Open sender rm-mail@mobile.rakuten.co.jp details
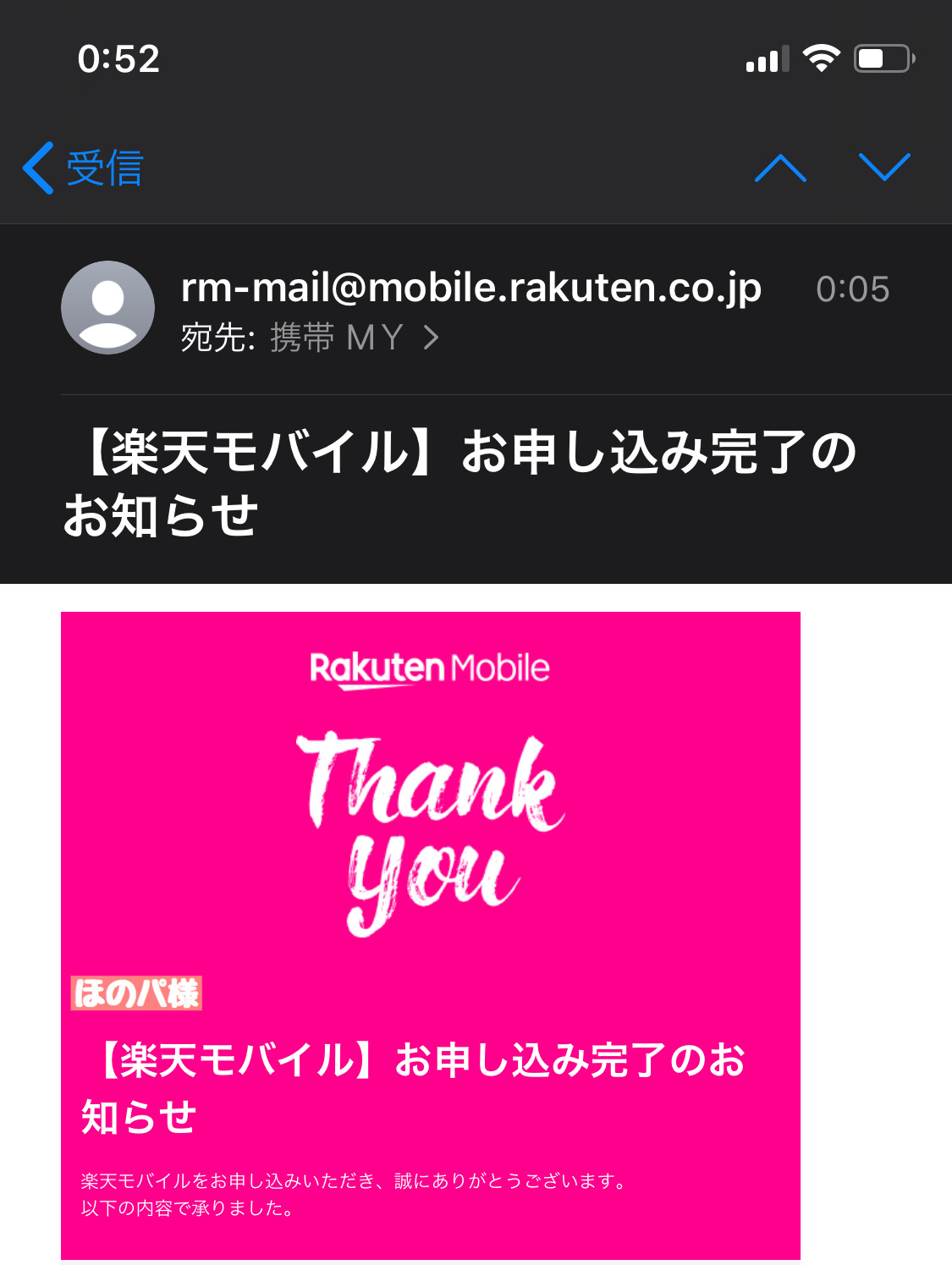 pyautogui.click(x=471, y=288)
